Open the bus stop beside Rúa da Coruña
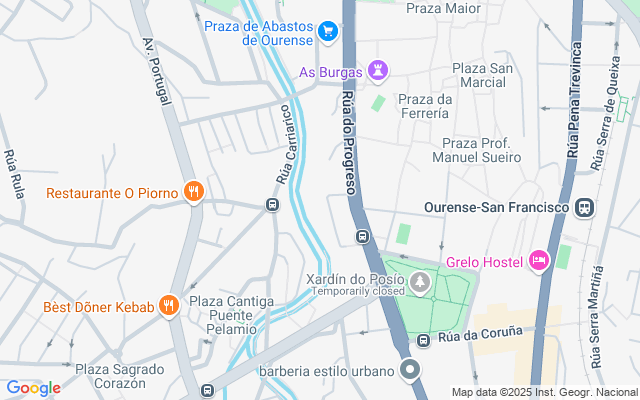The image size is (640, 400). coord(422,340)
